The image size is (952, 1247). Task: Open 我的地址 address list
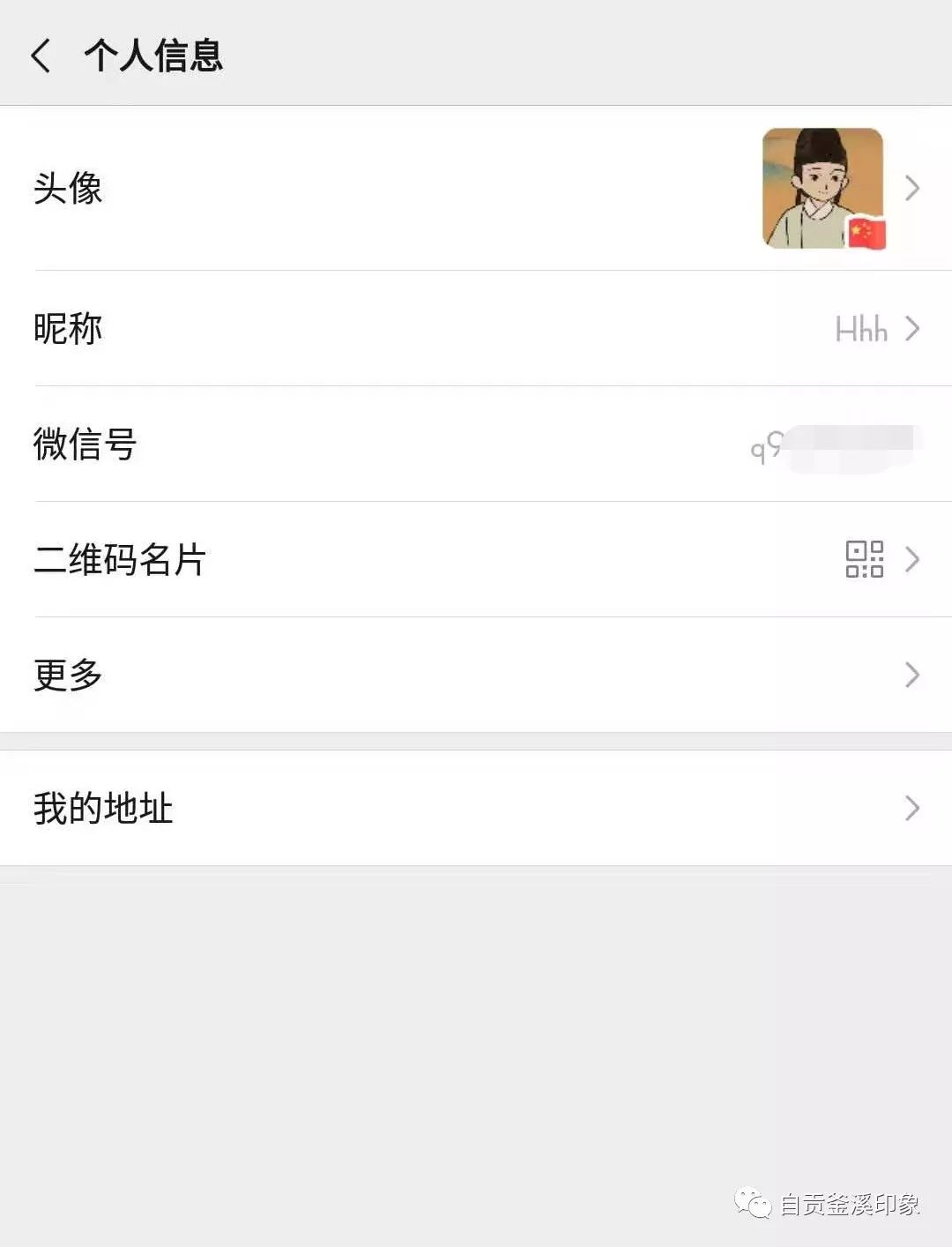pyautogui.click(x=476, y=808)
